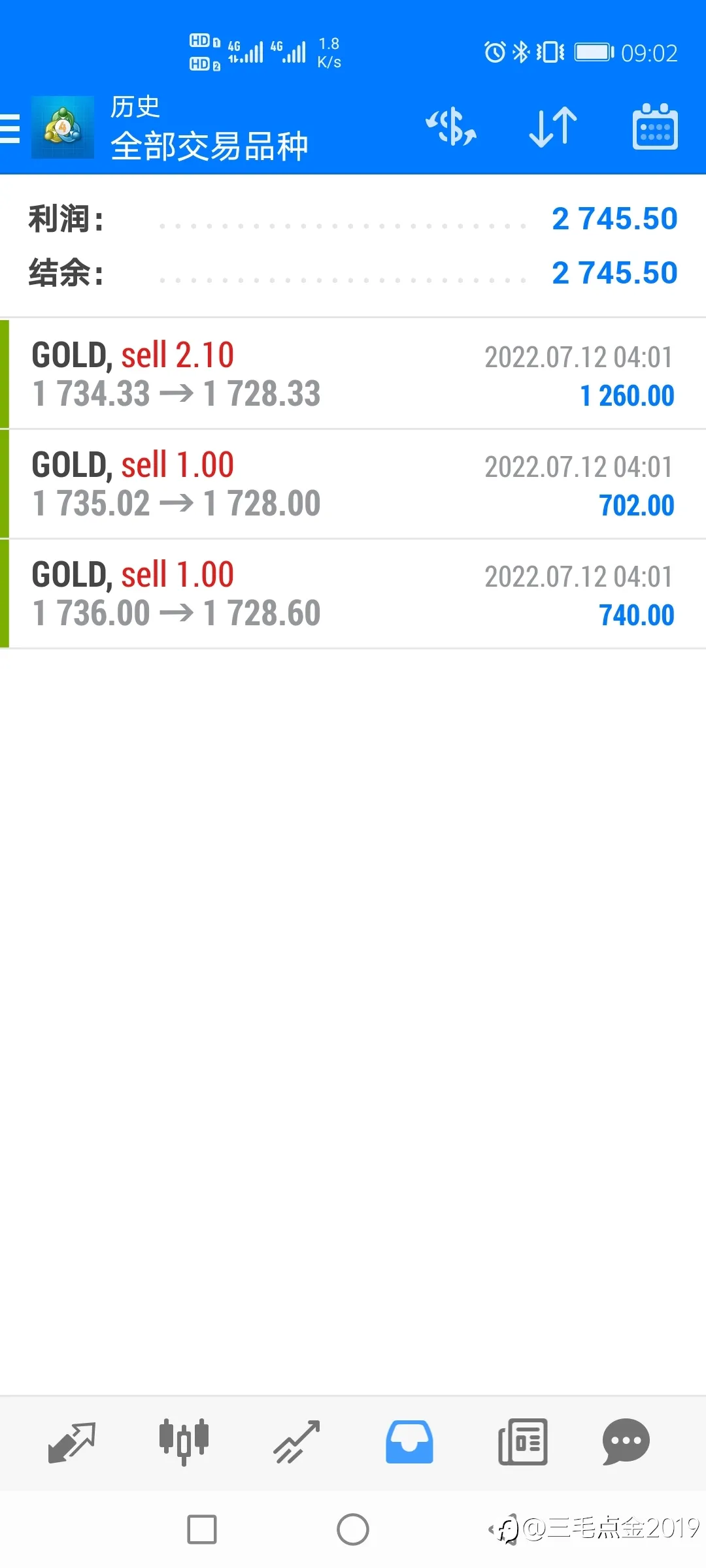Image resolution: width=706 pixels, height=1568 pixels.
Task: Open the calendar date range picker
Action: (655, 127)
